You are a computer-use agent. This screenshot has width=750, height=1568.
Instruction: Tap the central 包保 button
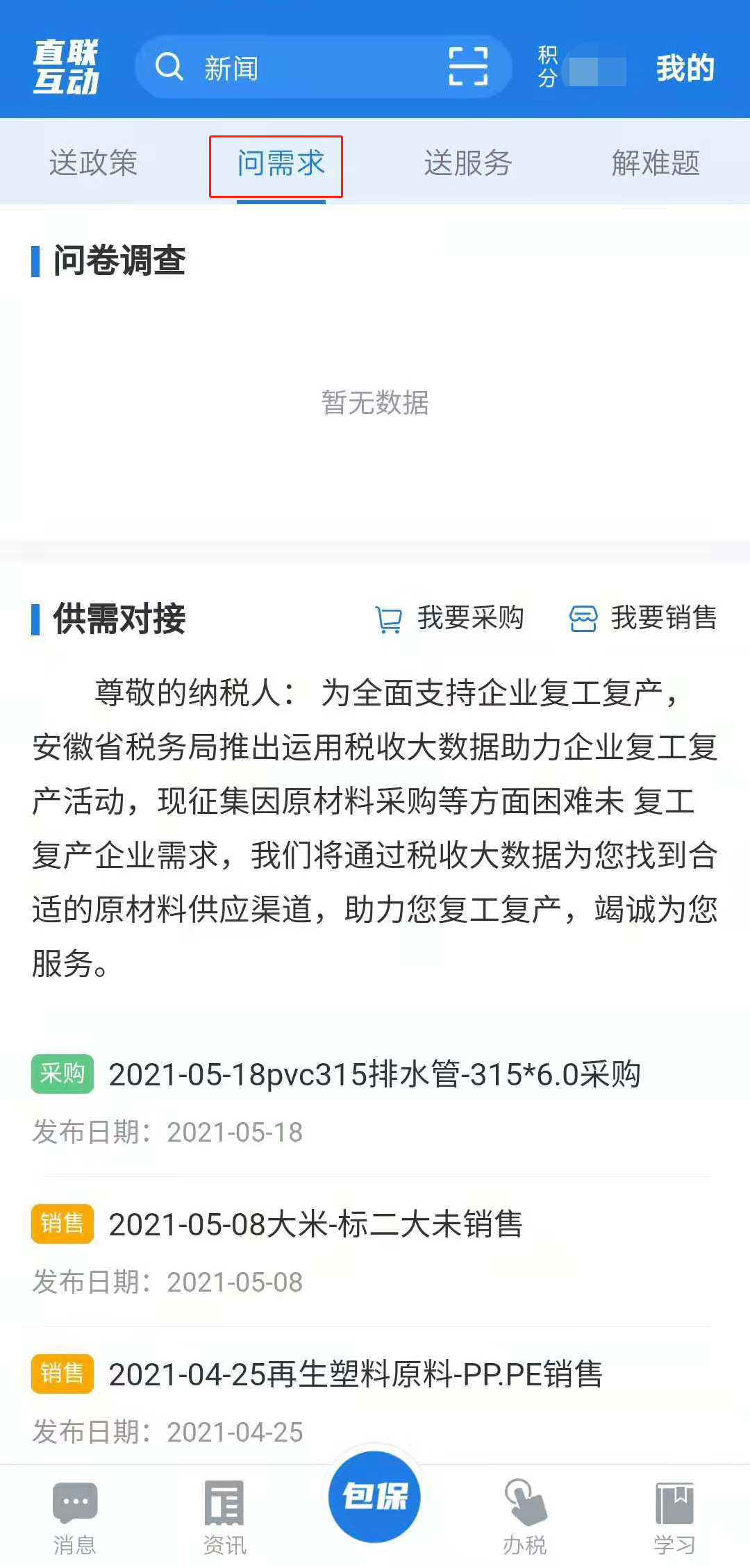click(375, 1496)
